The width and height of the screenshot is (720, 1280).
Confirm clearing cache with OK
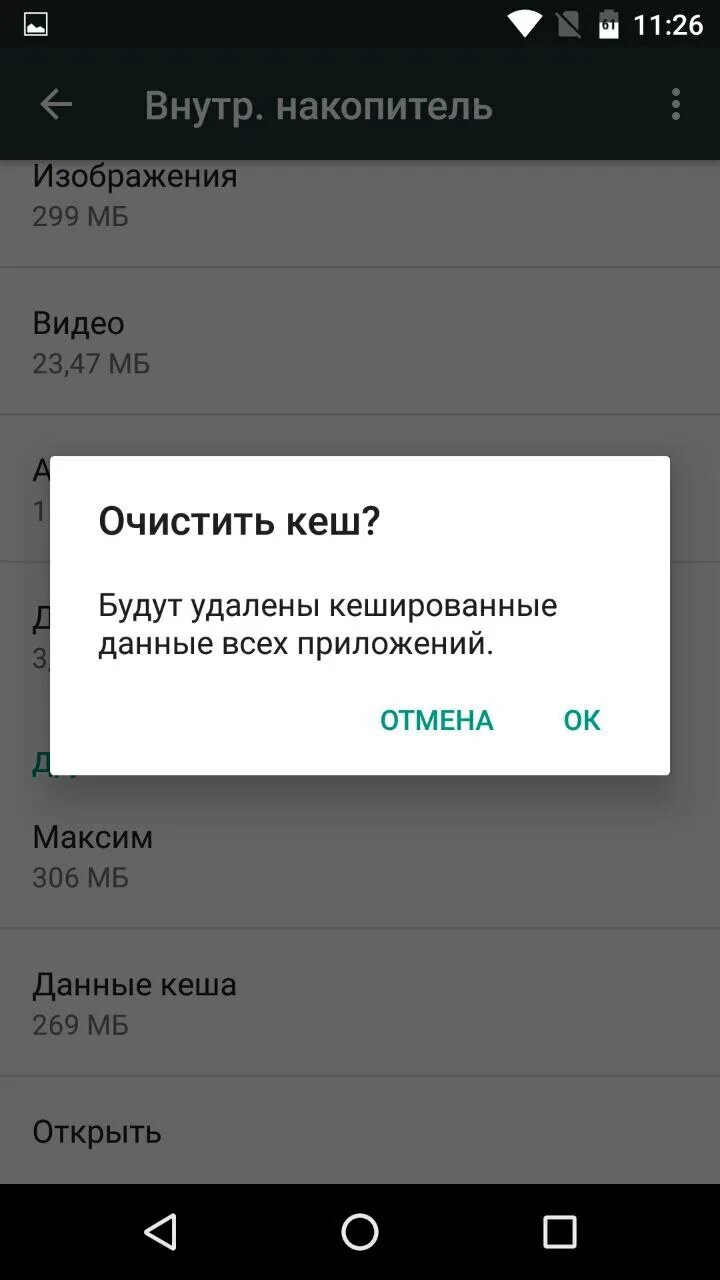tap(581, 720)
